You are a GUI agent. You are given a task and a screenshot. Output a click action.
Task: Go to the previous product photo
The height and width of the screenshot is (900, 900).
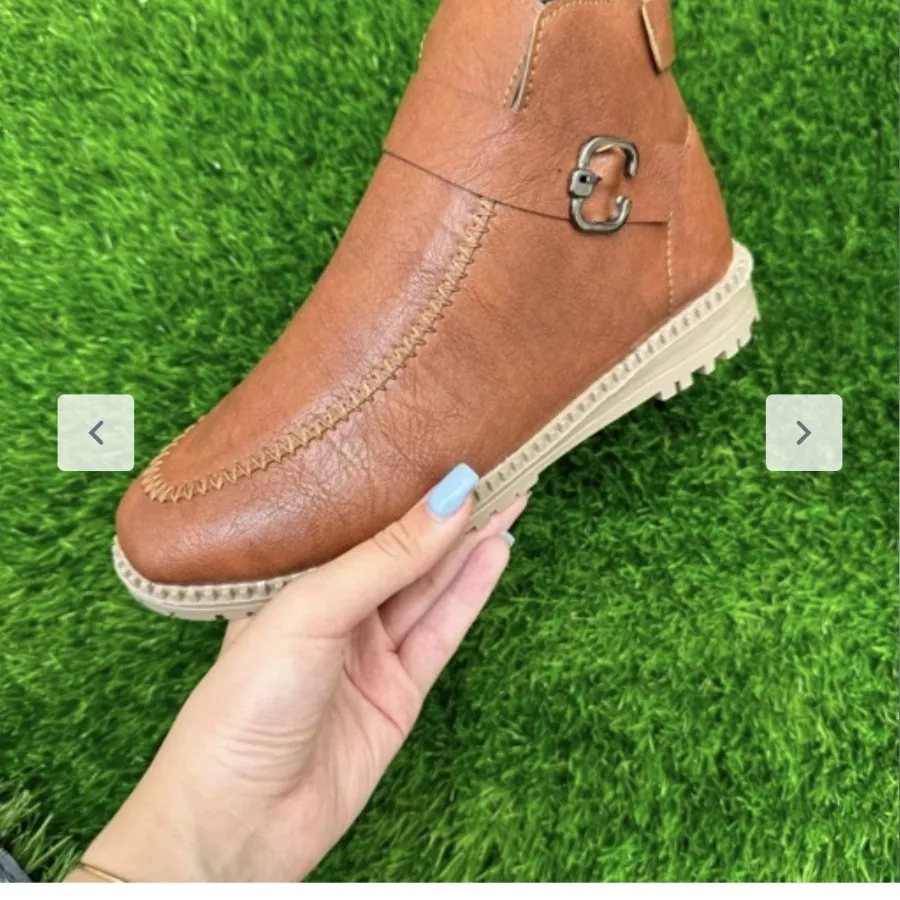click(x=96, y=433)
